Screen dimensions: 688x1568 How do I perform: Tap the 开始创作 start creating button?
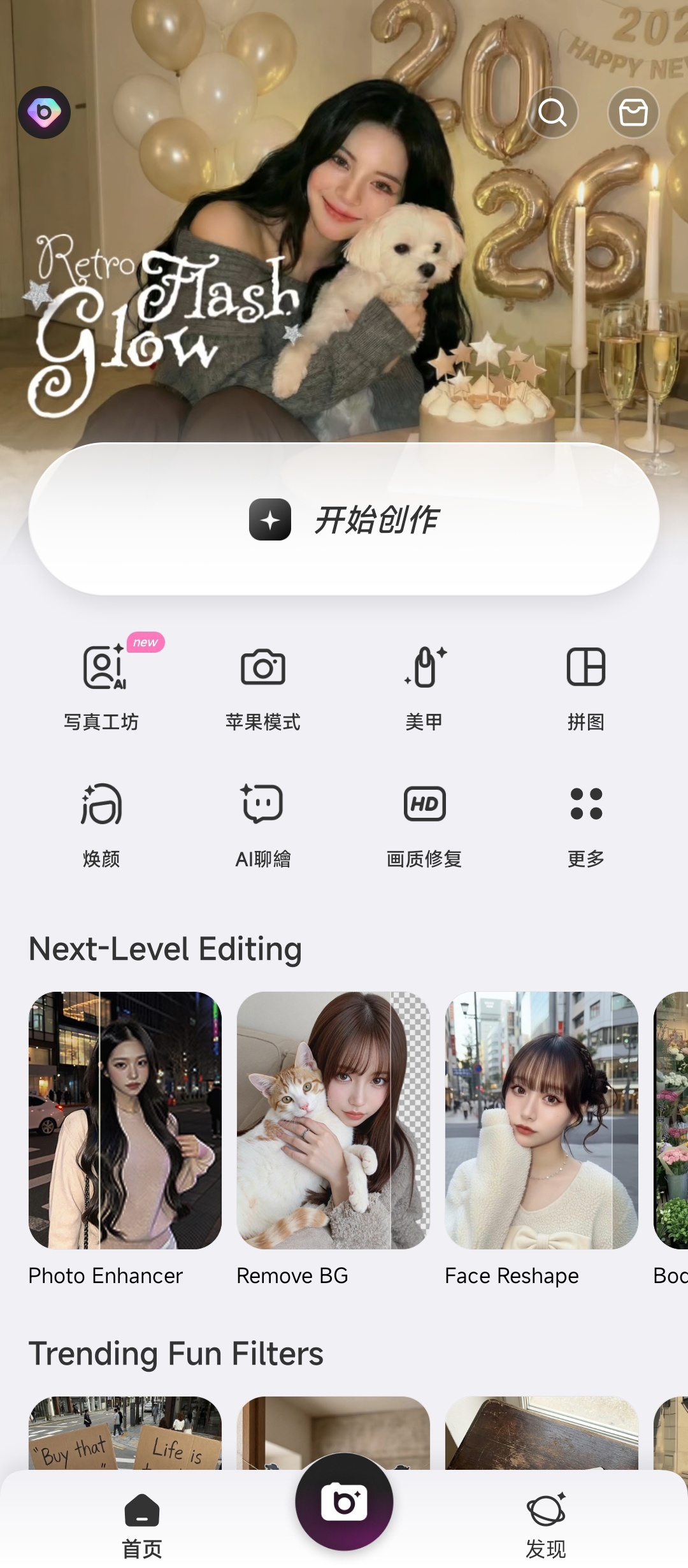(x=344, y=519)
